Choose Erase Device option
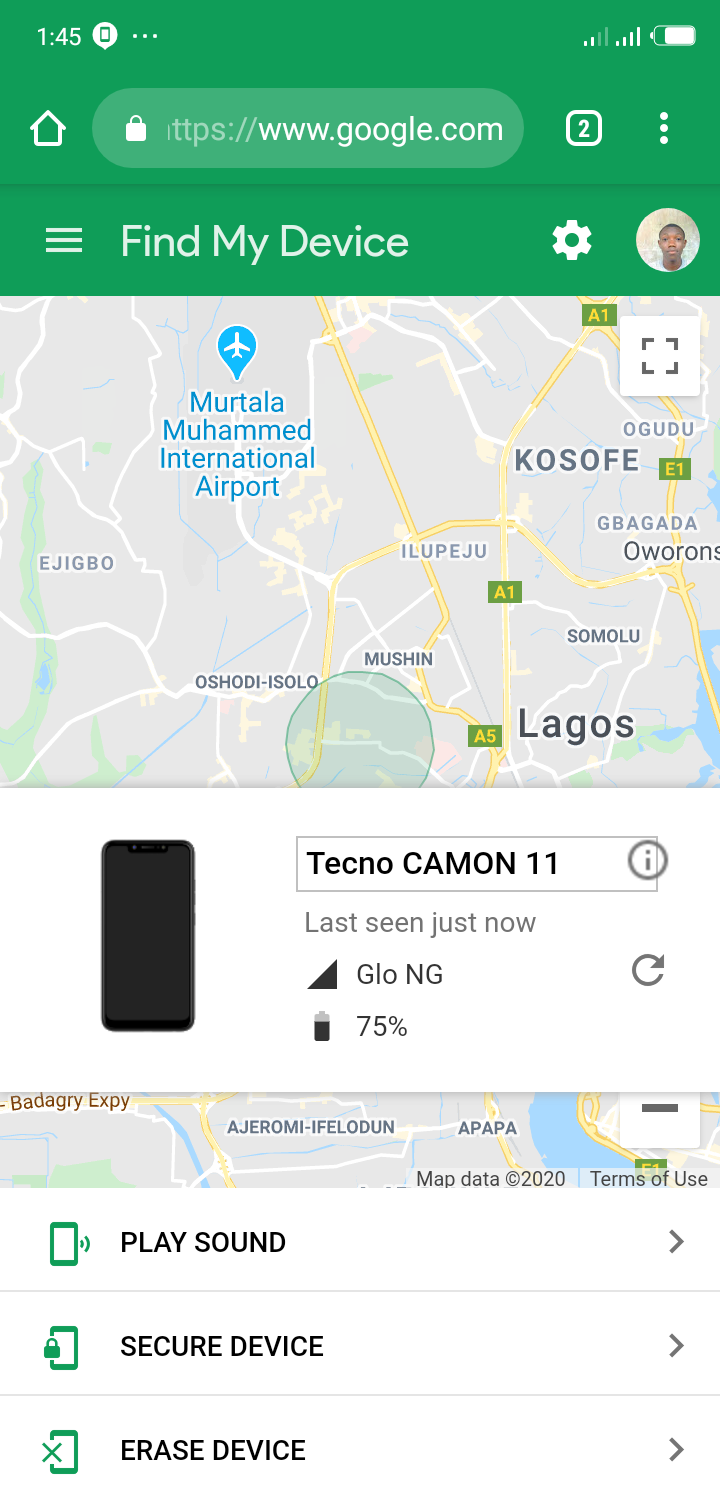 point(360,1450)
